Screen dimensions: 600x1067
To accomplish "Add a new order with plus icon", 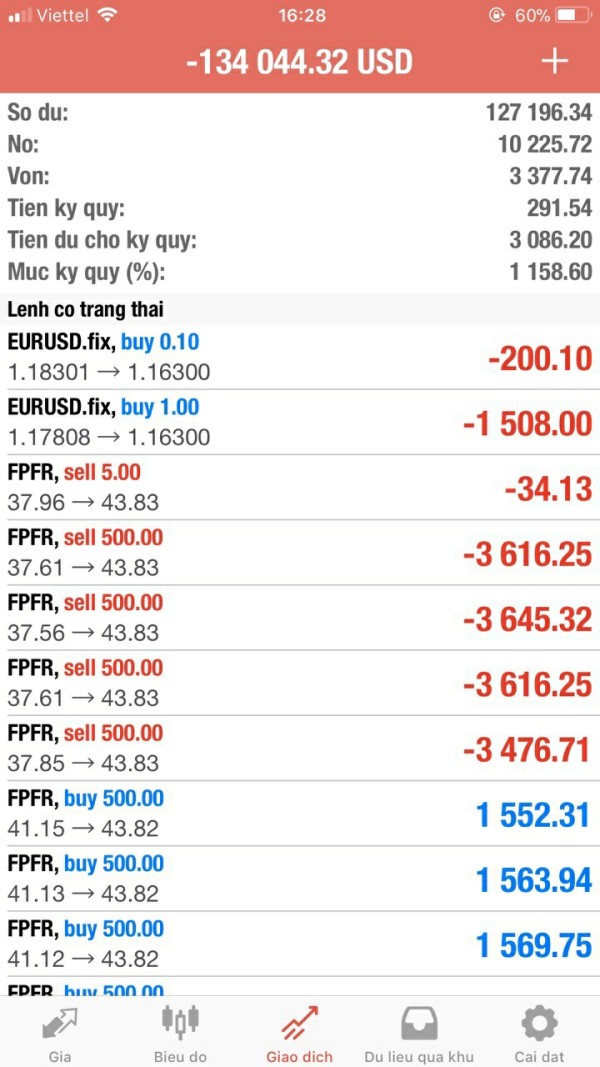I will coord(554,61).
